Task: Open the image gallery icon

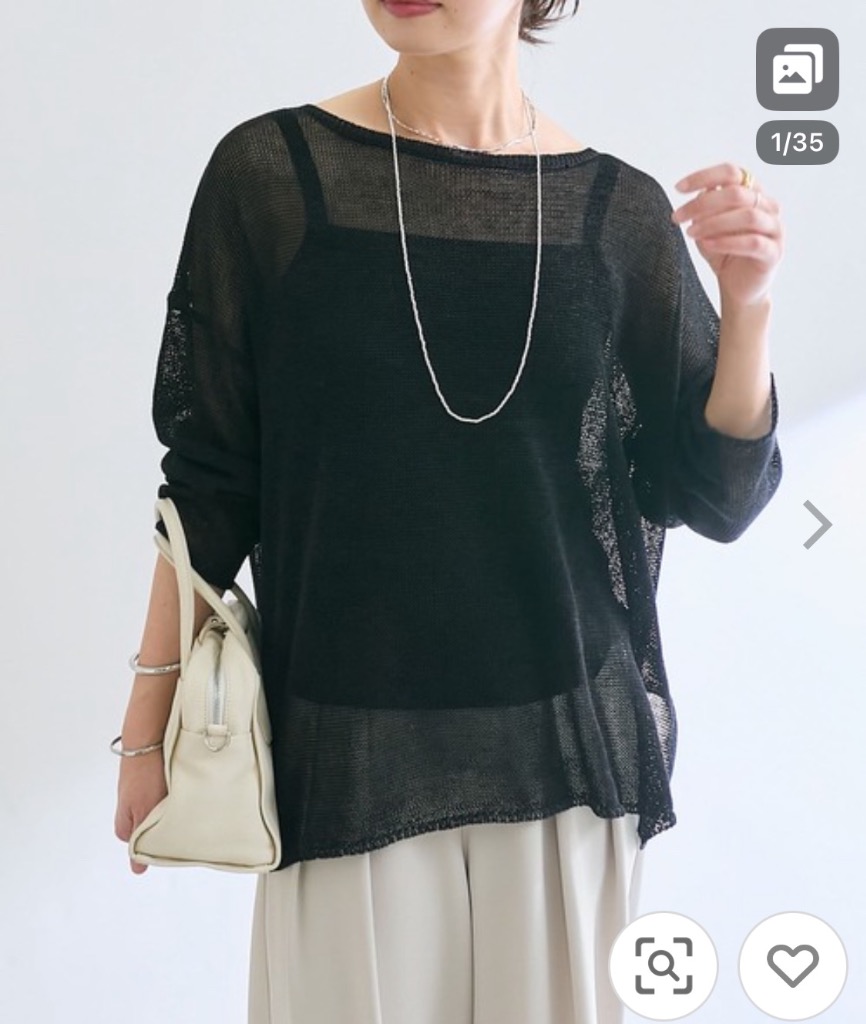Action: [x=796, y=69]
